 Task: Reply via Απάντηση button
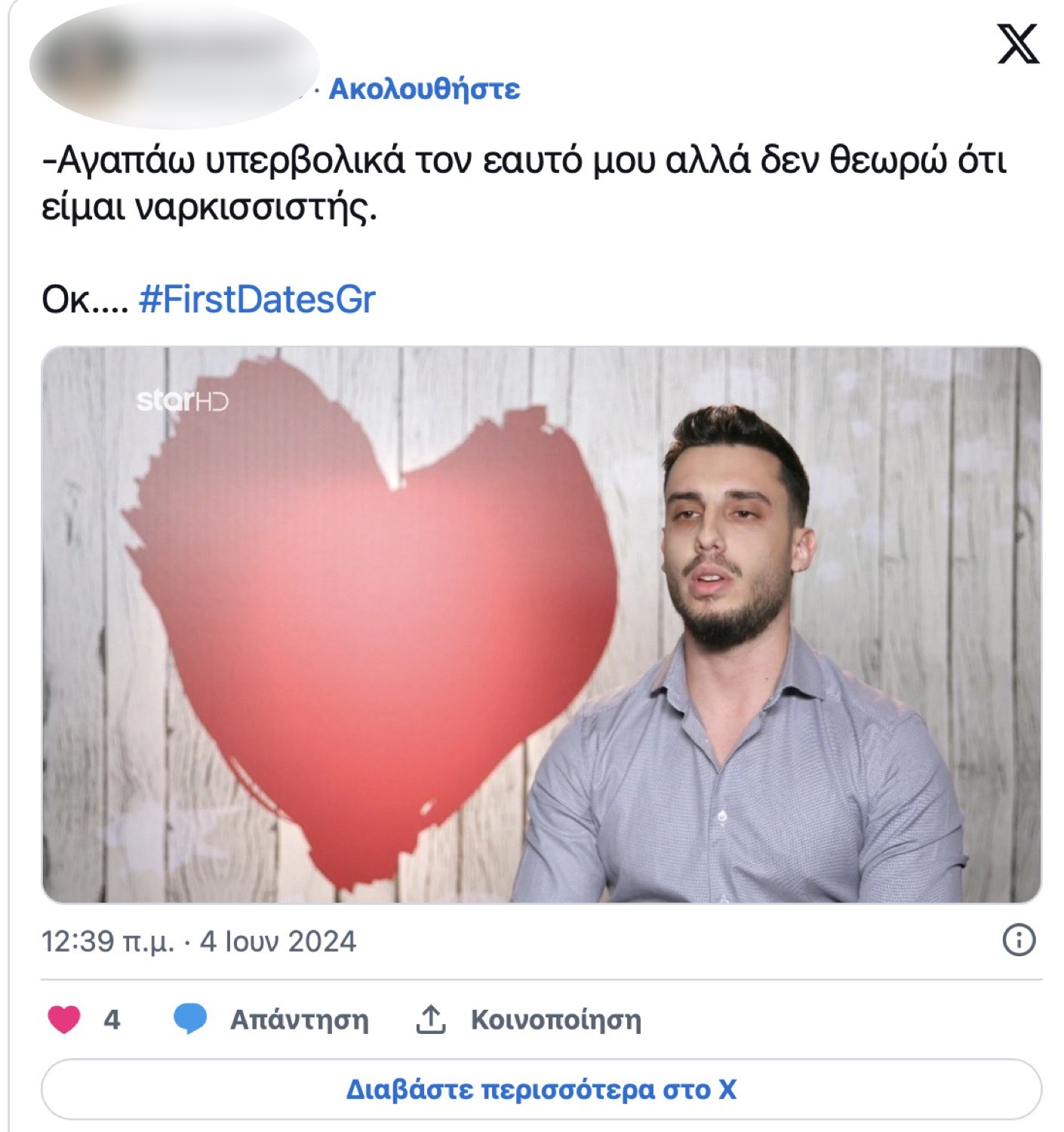pyautogui.click(x=272, y=1020)
